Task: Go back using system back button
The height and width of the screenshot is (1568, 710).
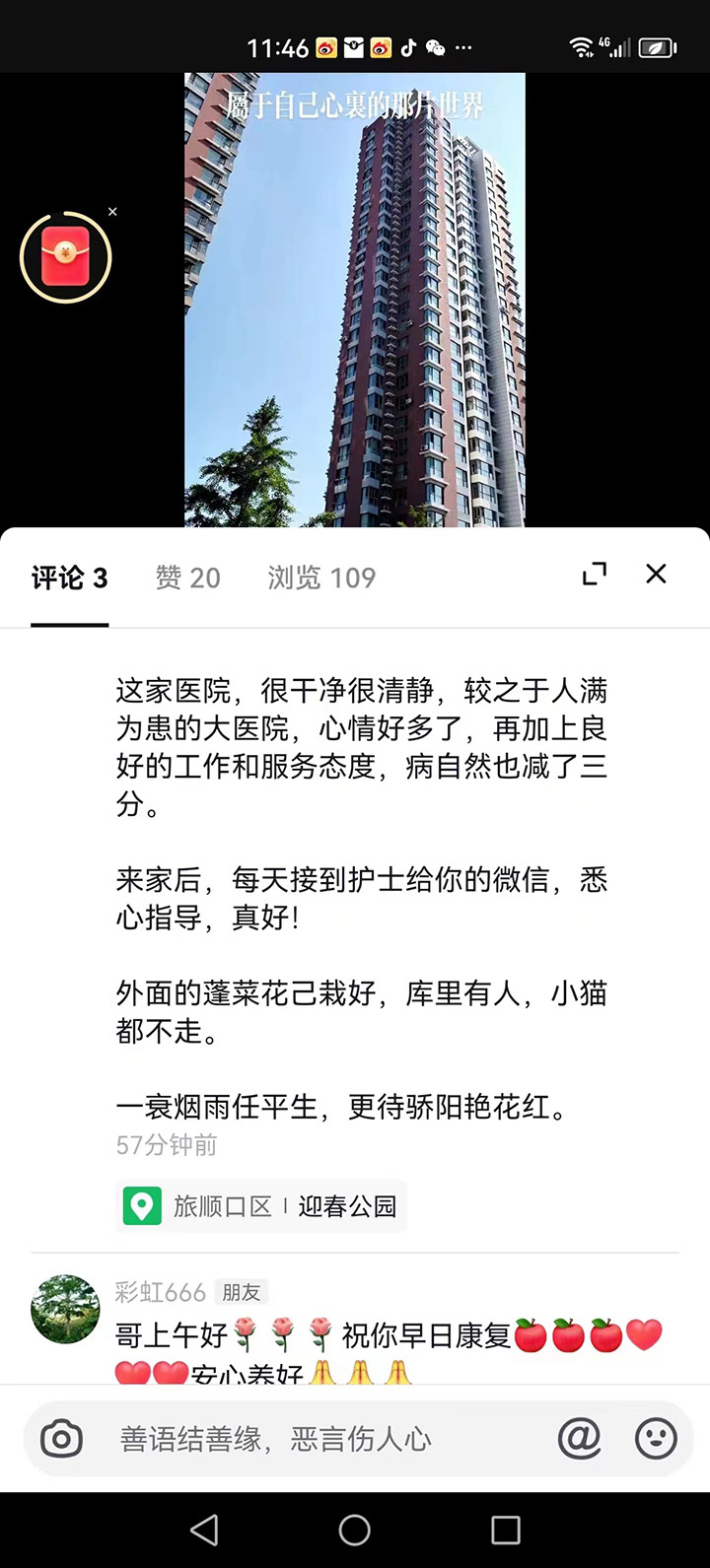Action: (x=204, y=1530)
